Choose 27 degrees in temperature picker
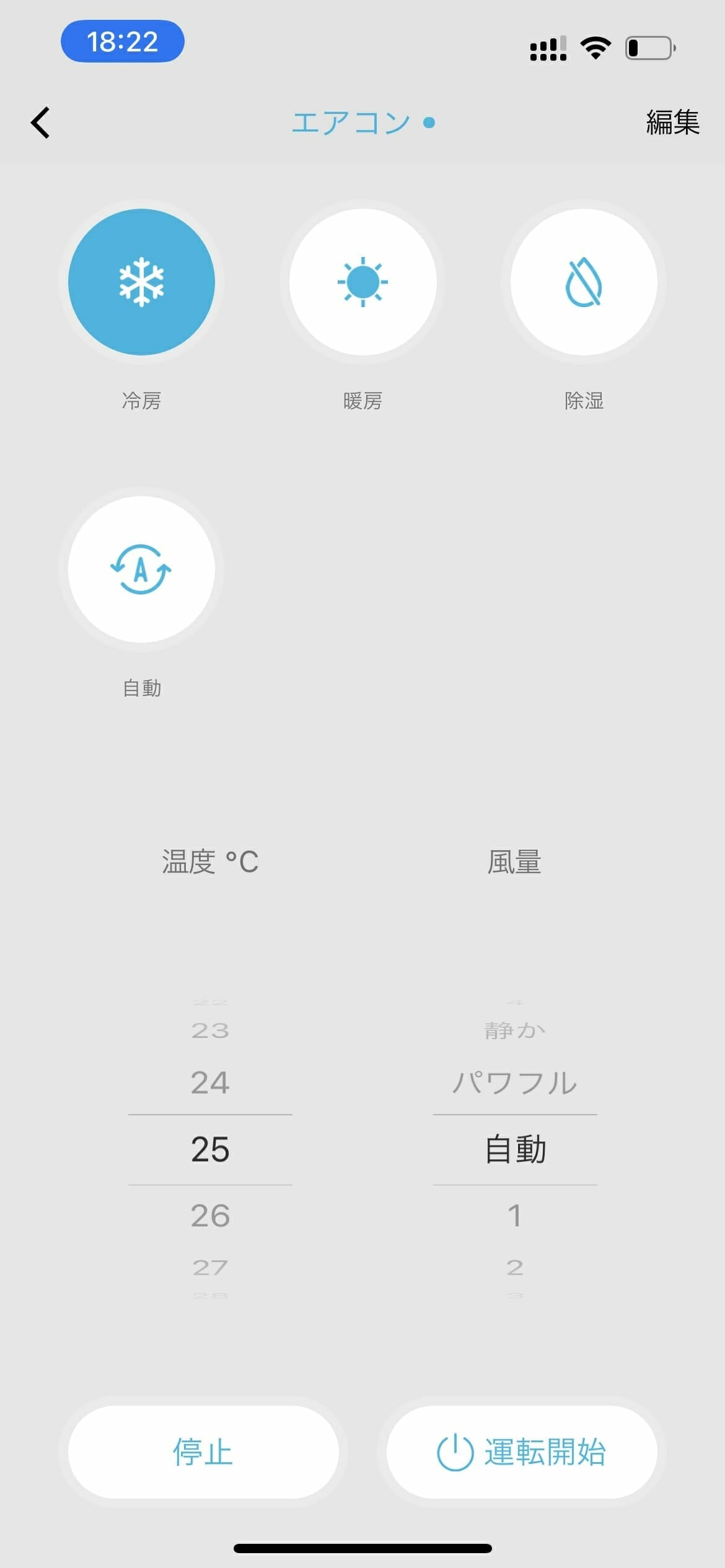The width and height of the screenshot is (725, 1568). point(210,1268)
